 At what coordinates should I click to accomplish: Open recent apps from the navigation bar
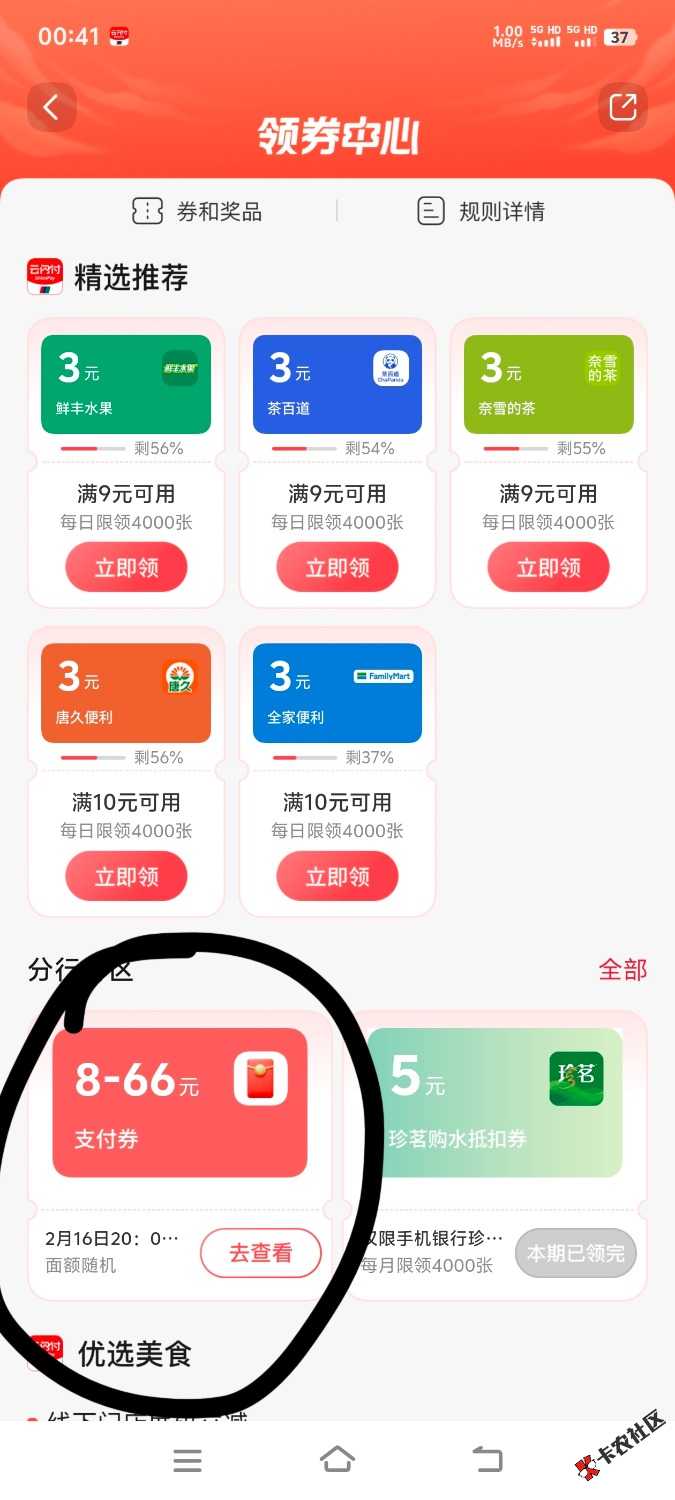coord(187,1460)
